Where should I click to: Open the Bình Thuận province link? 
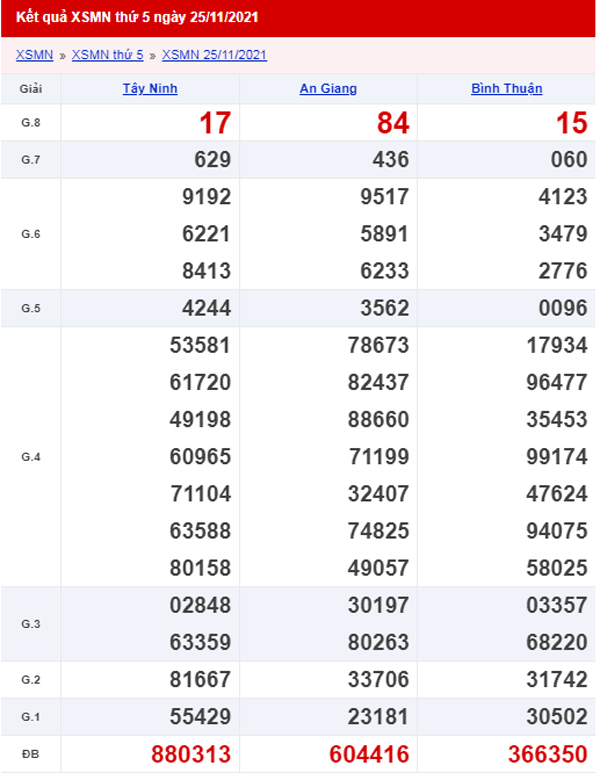coord(506,89)
